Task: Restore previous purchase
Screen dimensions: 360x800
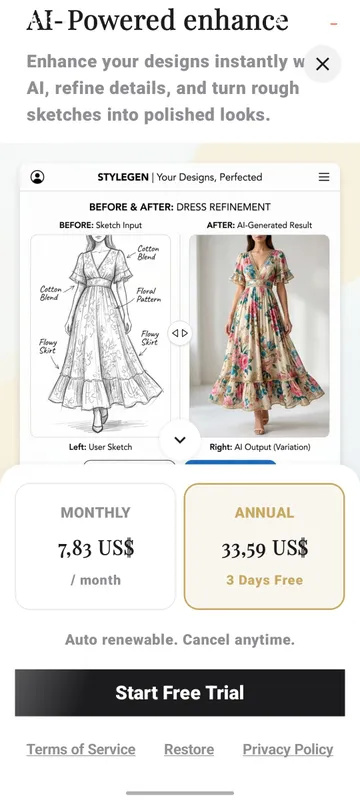Action: 189,749
